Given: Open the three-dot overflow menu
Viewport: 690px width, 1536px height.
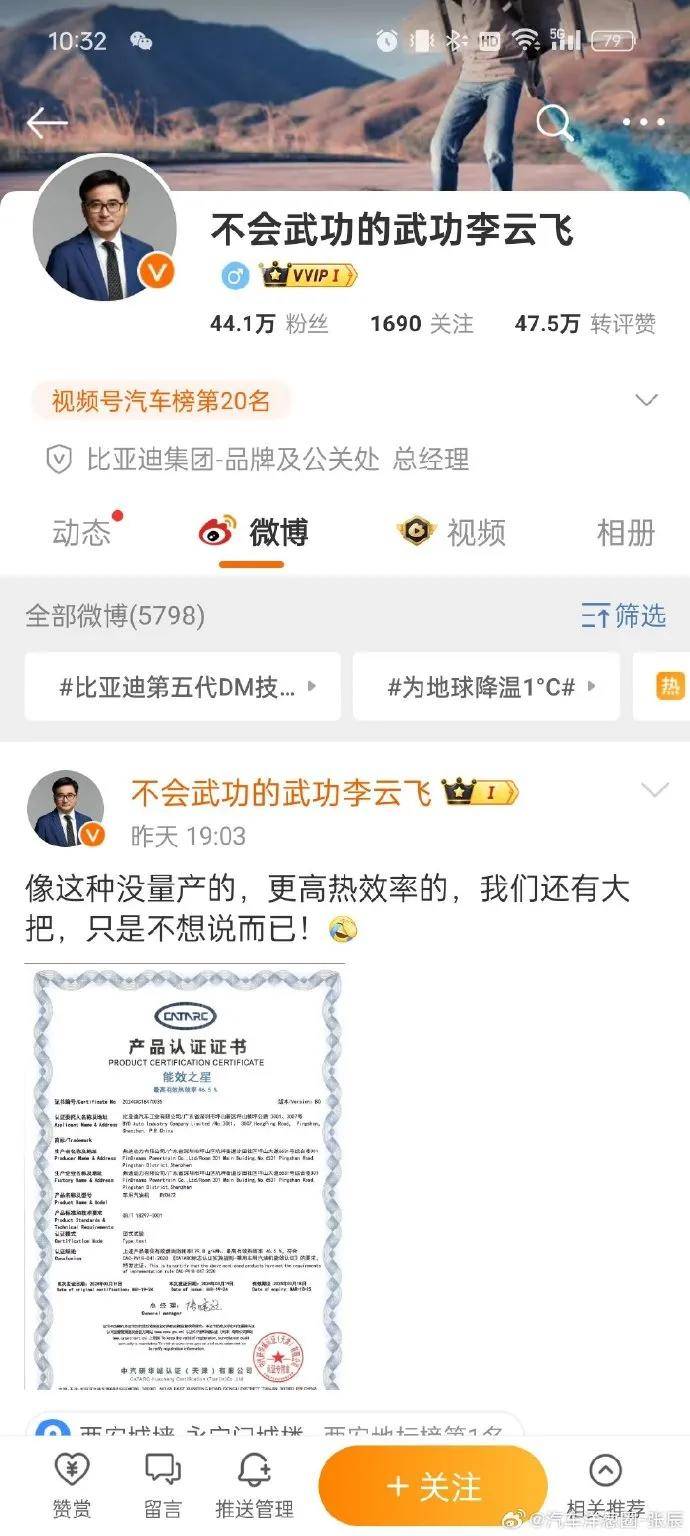Looking at the screenshot, I should click(643, 123).
